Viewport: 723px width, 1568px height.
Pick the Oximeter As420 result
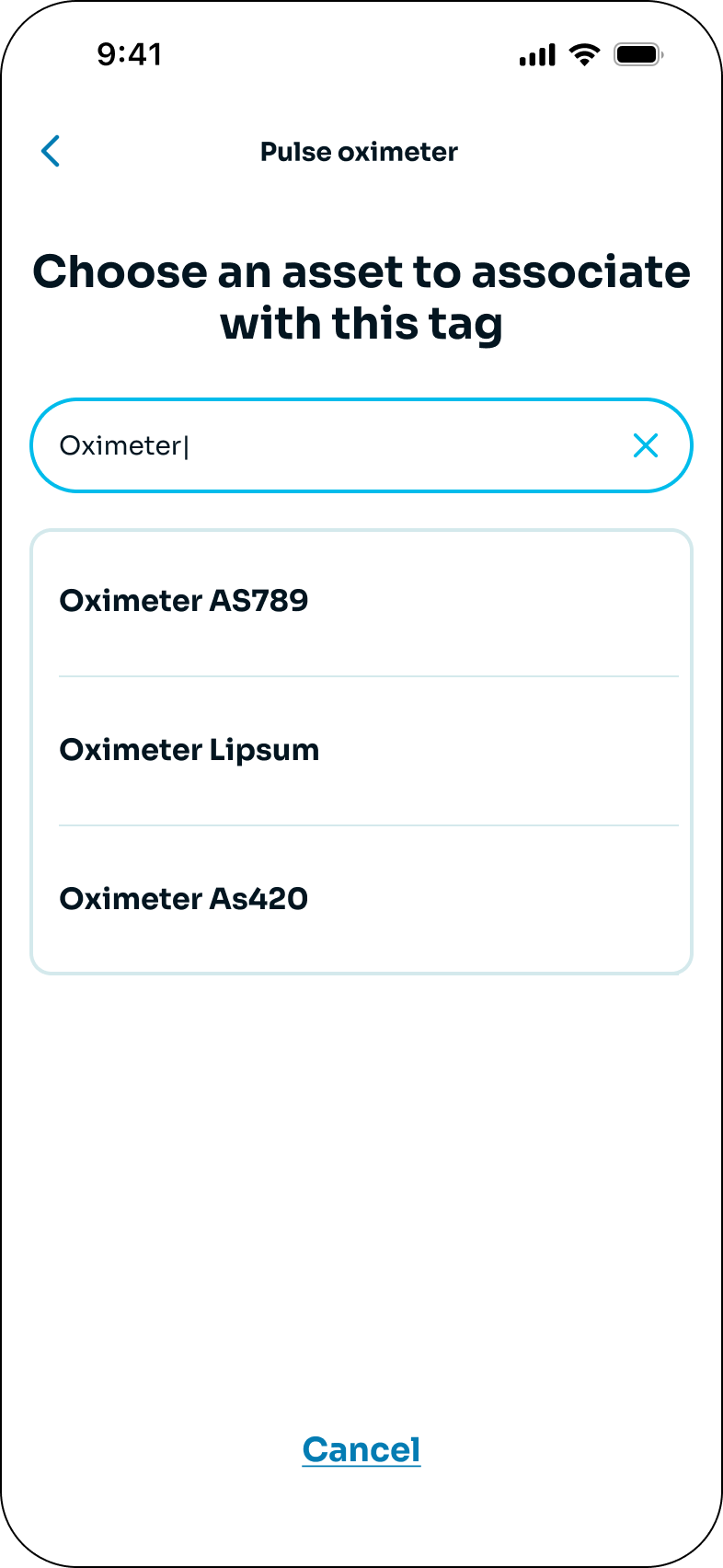tap(361, 899)
